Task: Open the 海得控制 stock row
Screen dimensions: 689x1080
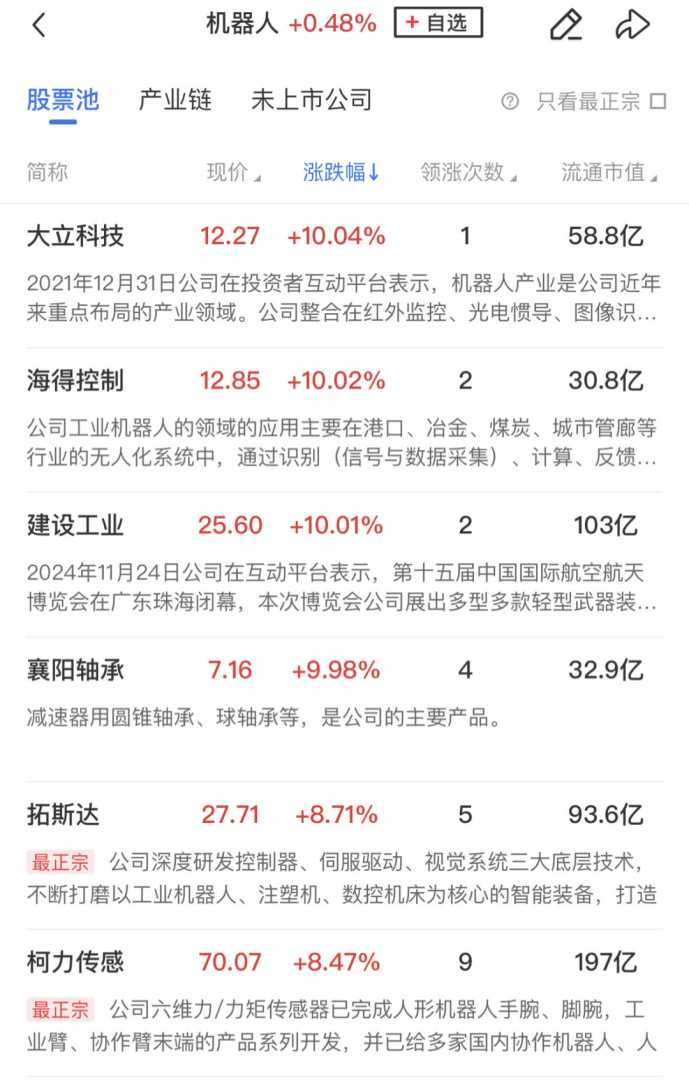Action: [x=76, y=381]
